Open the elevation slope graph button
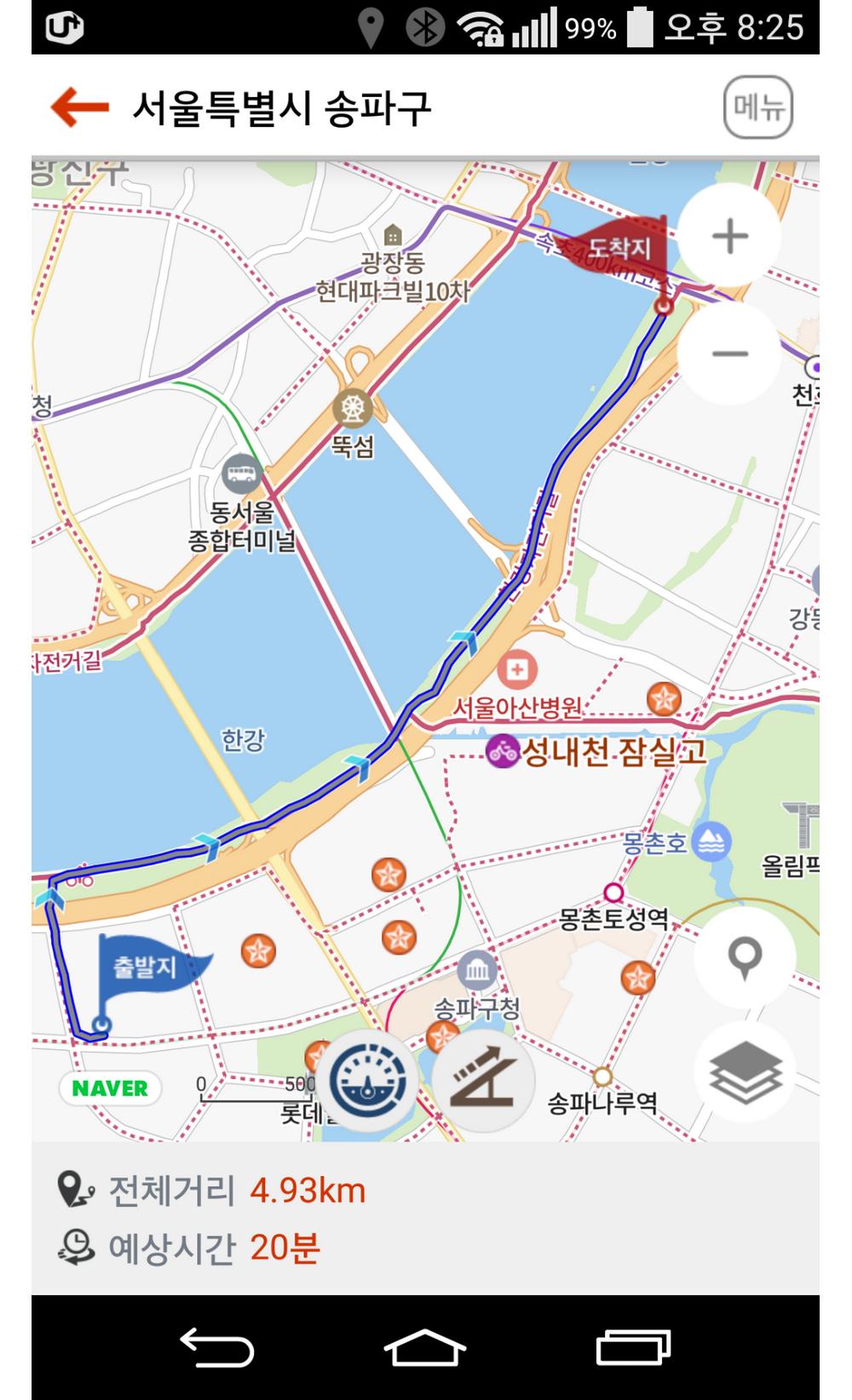This screenshot has width=852, height=1400. click(483, 1081)
